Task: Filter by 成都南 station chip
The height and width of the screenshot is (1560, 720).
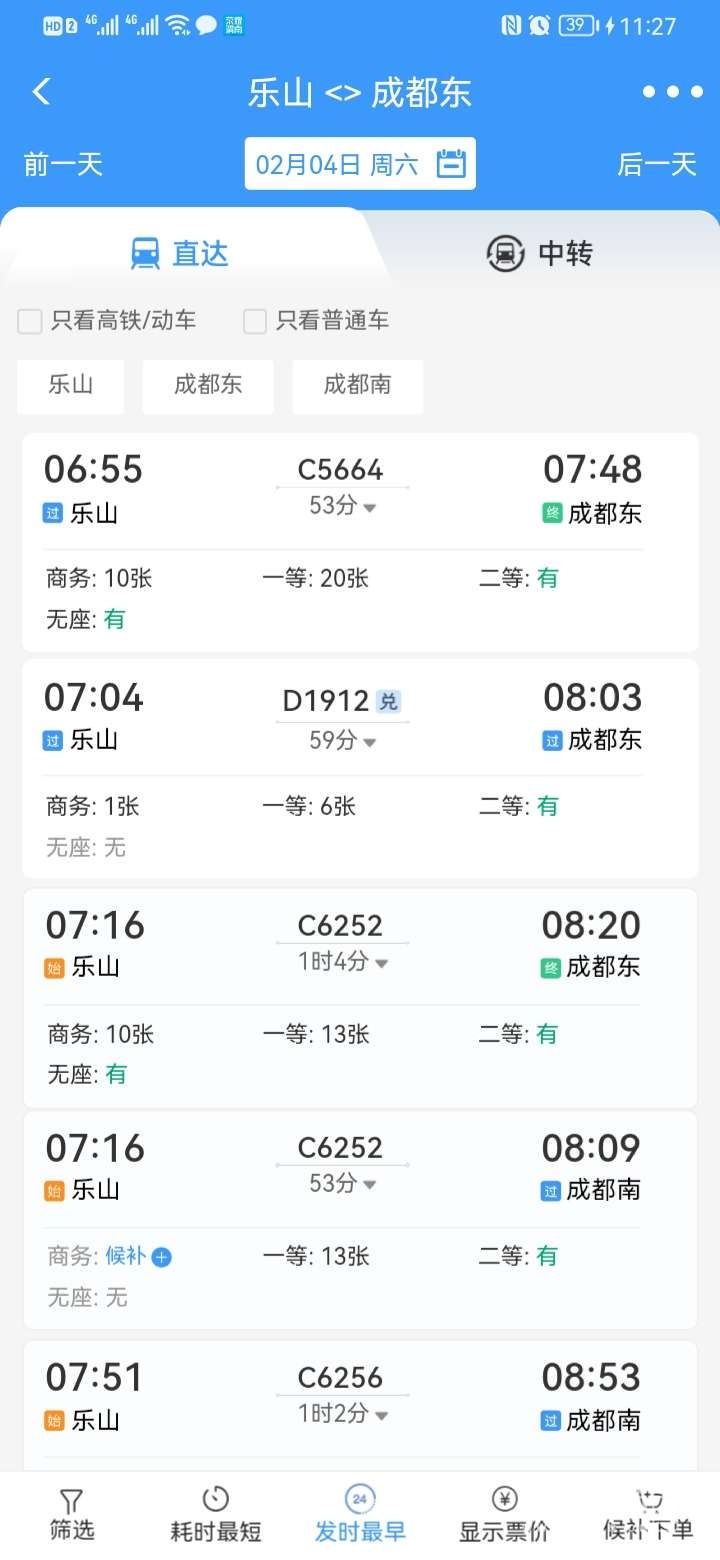Action: tap(357, 386)
